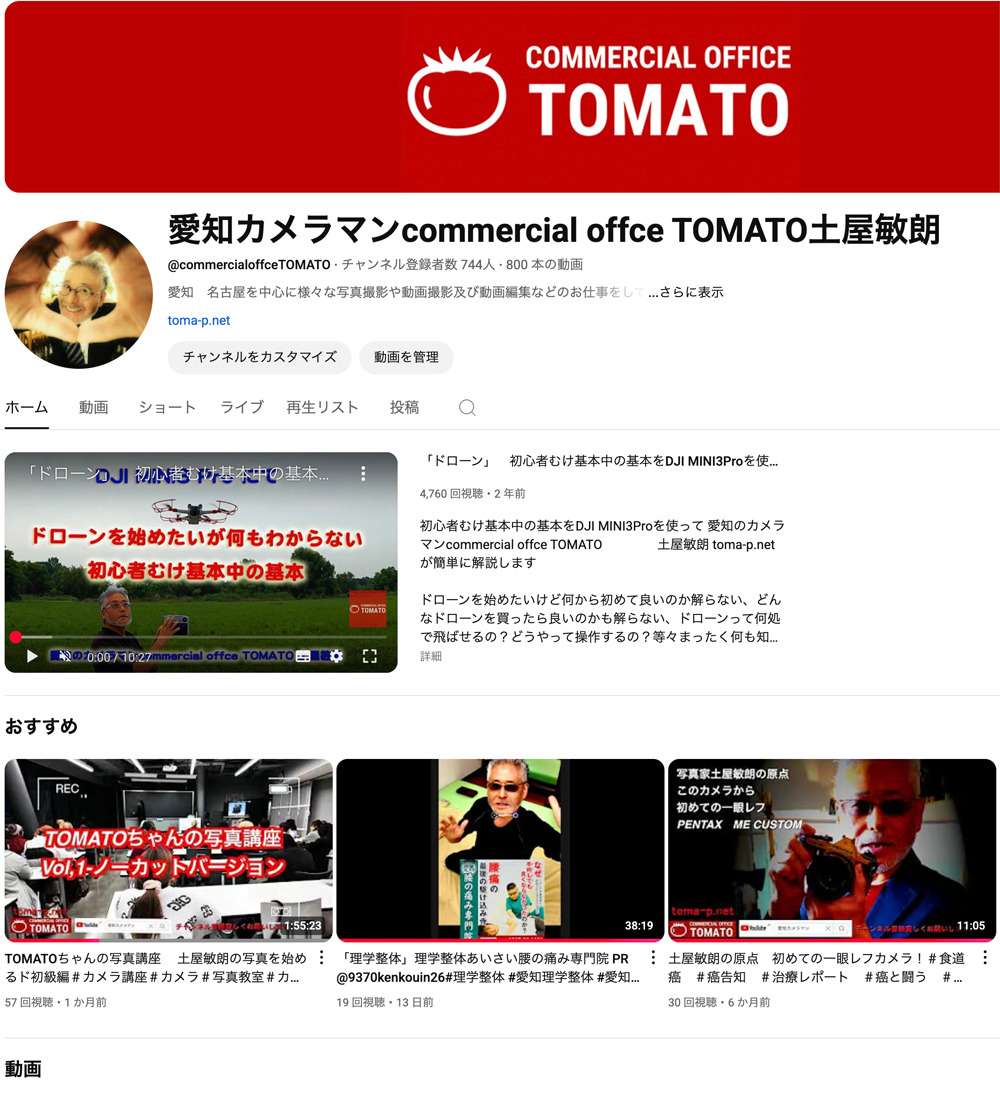Open the channel search icon
Viewport: 1000px width, 1100px height.
point(467,408)
